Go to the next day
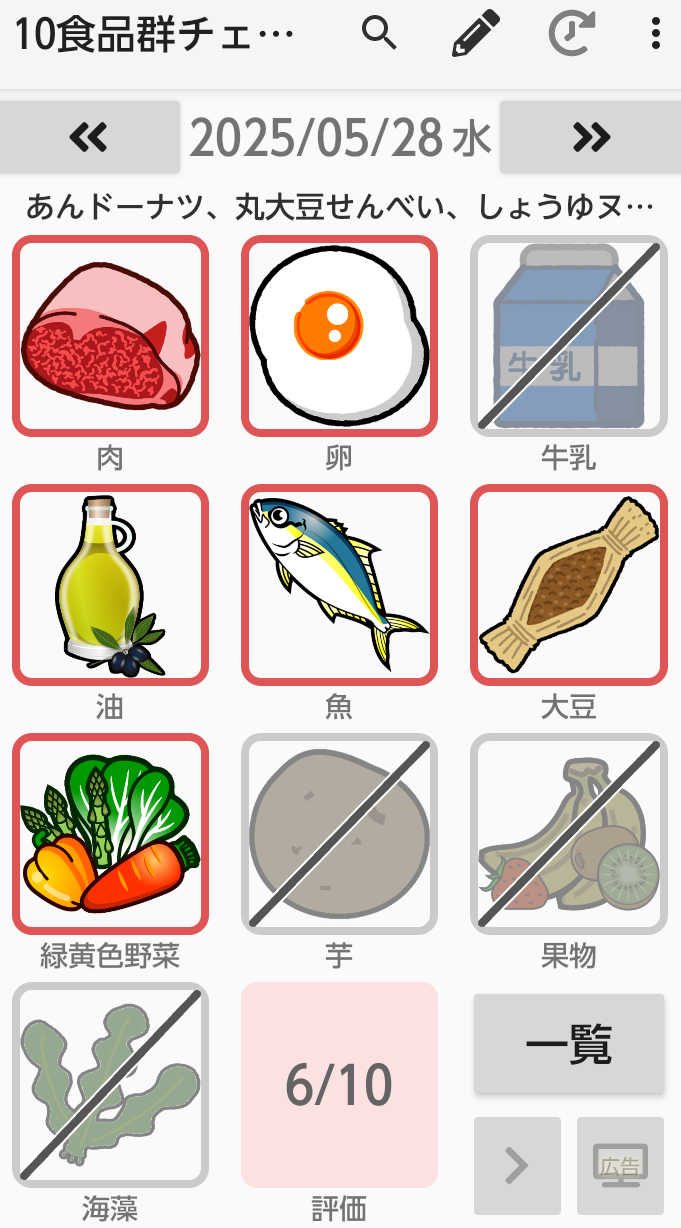 pyautogui.click(x=591, y=137)
